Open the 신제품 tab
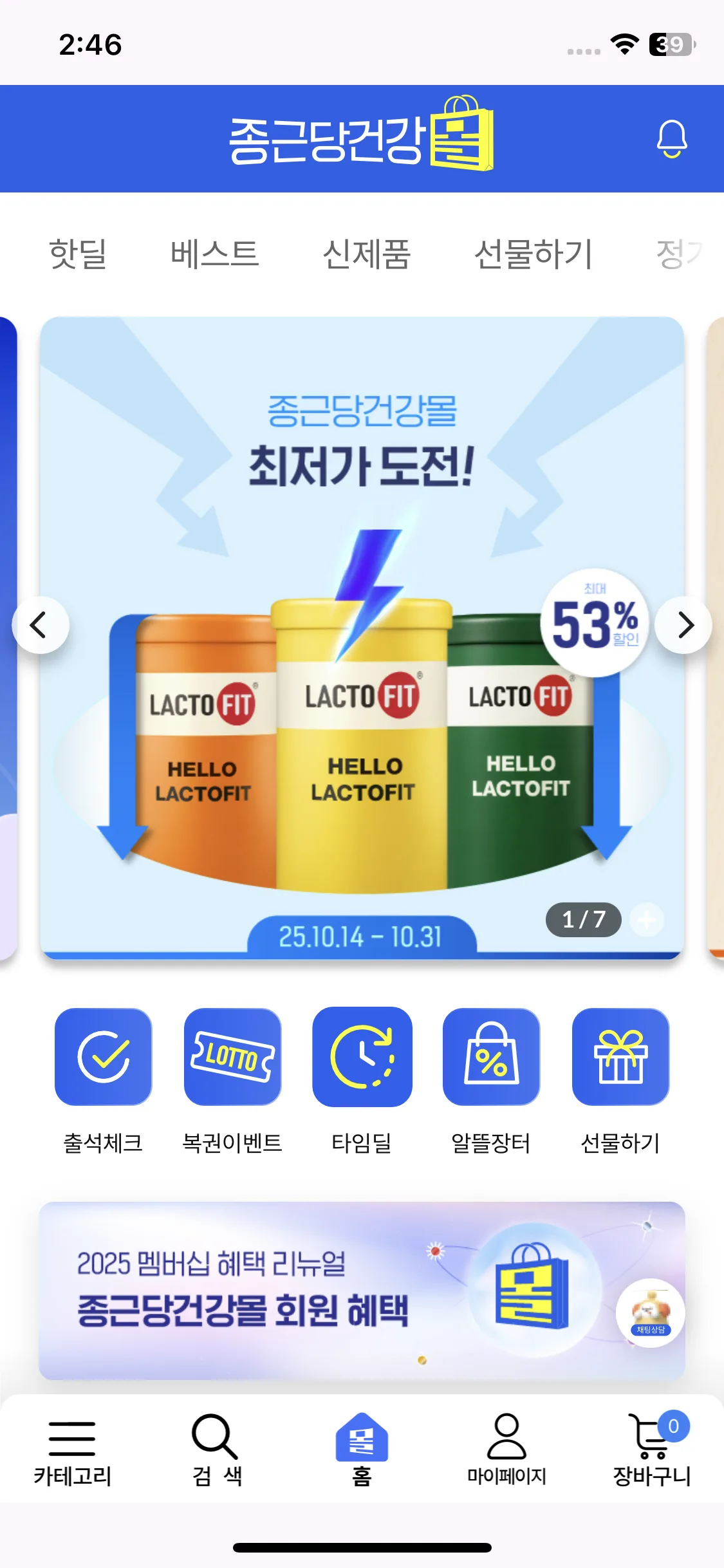 (367, 254)
